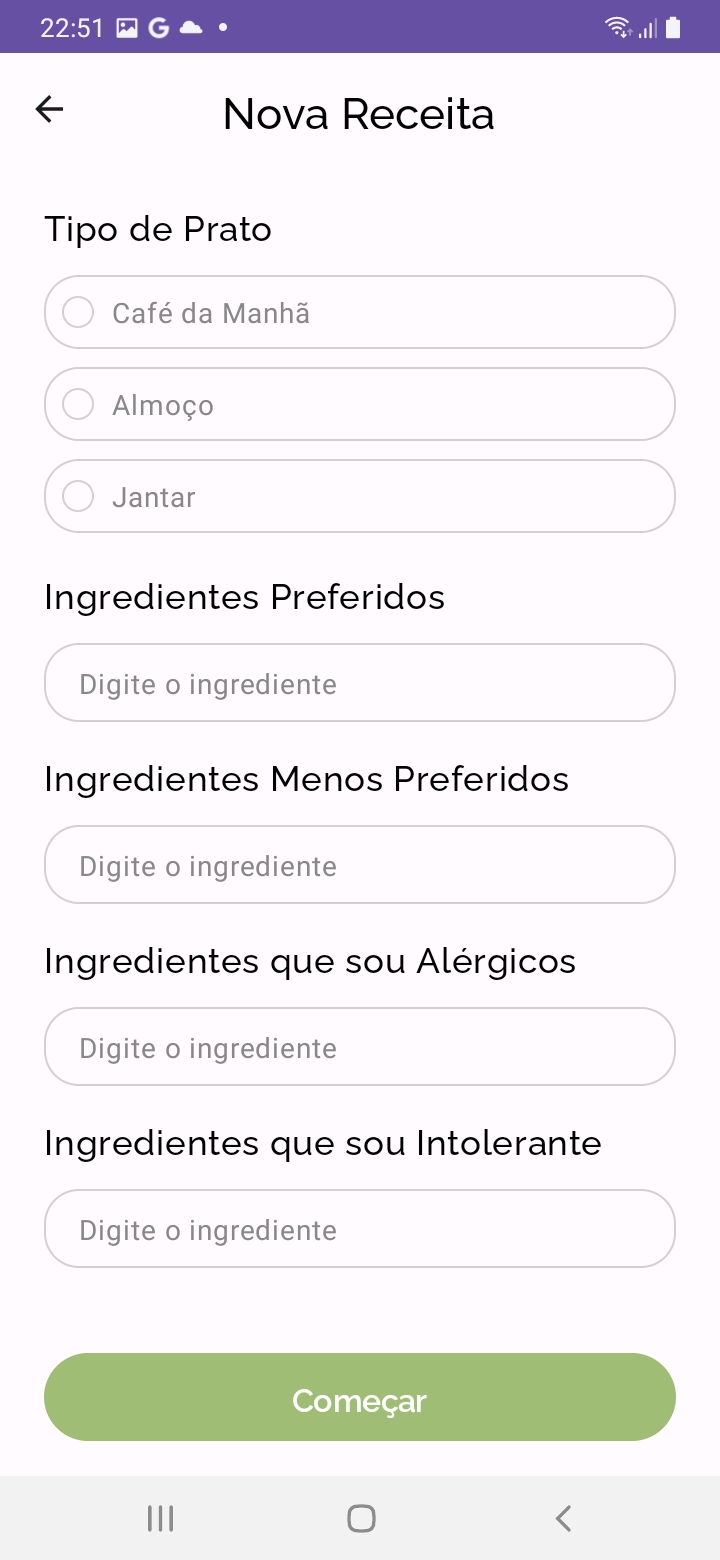
Task: Activate the Ingredientes que sou Intolerante field
Action: point(360,1229)
